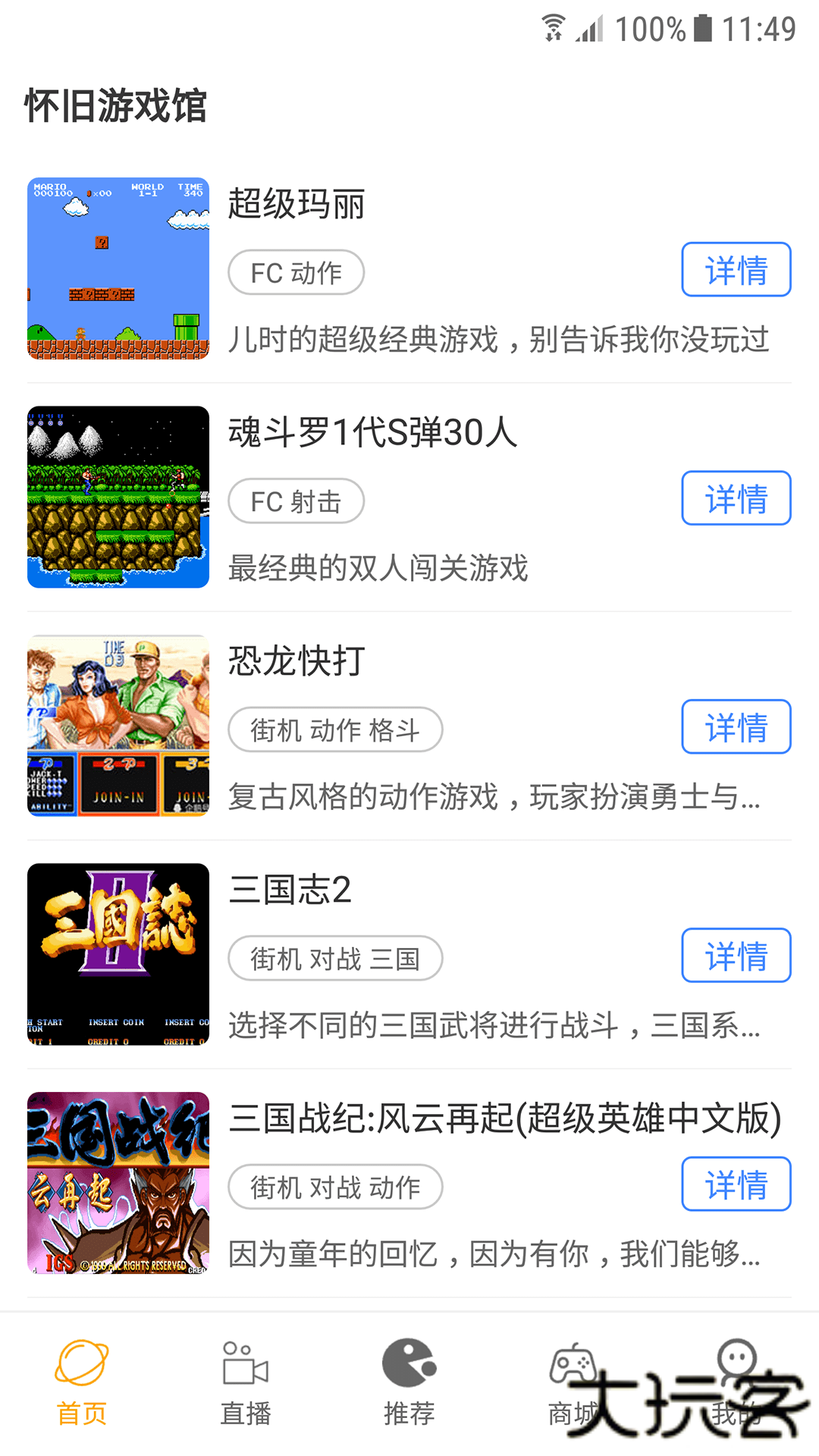Image resolution: width=819 pixels, height=1456 pixels.
Task: Open 详情 for 超级玛丽
Action: (736, 270)
